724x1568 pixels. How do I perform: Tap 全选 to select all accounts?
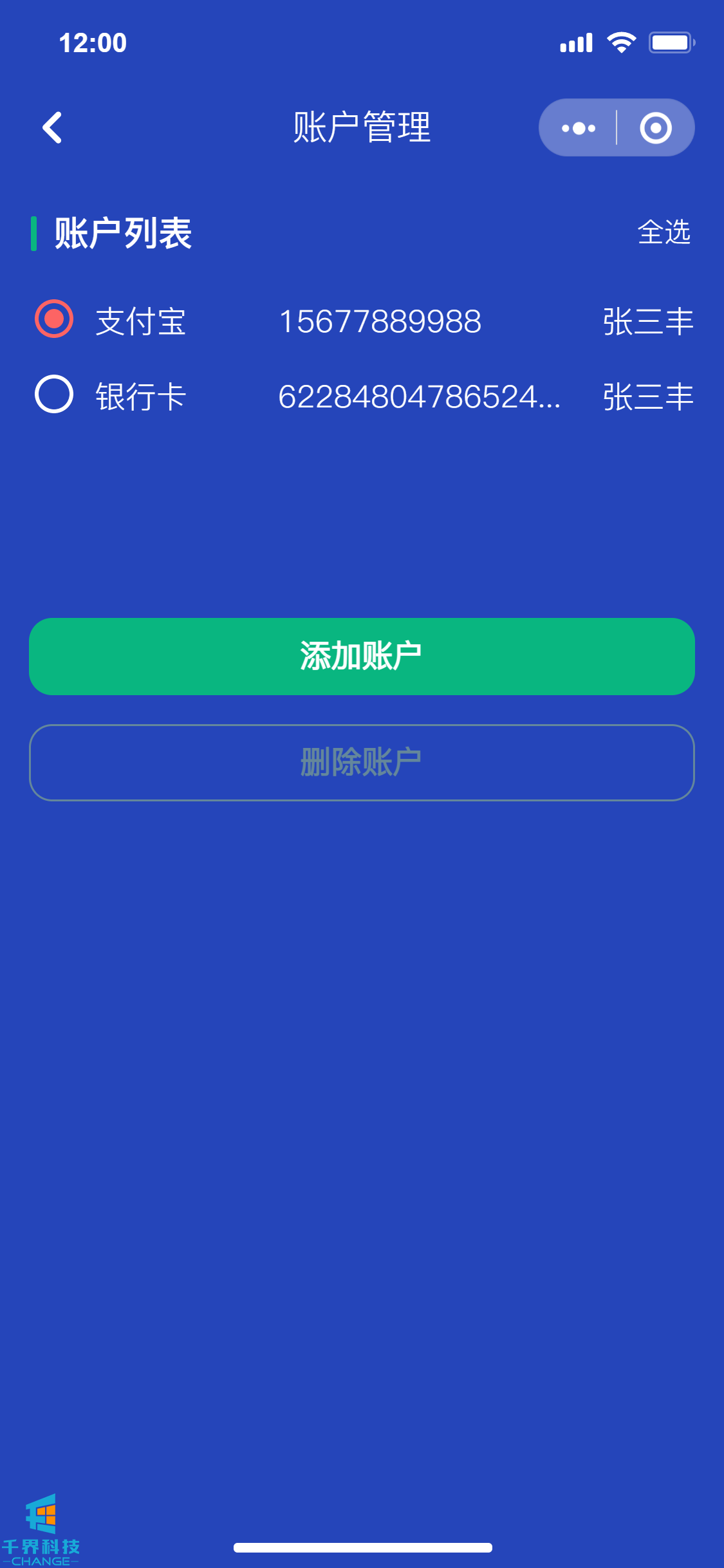664,232
